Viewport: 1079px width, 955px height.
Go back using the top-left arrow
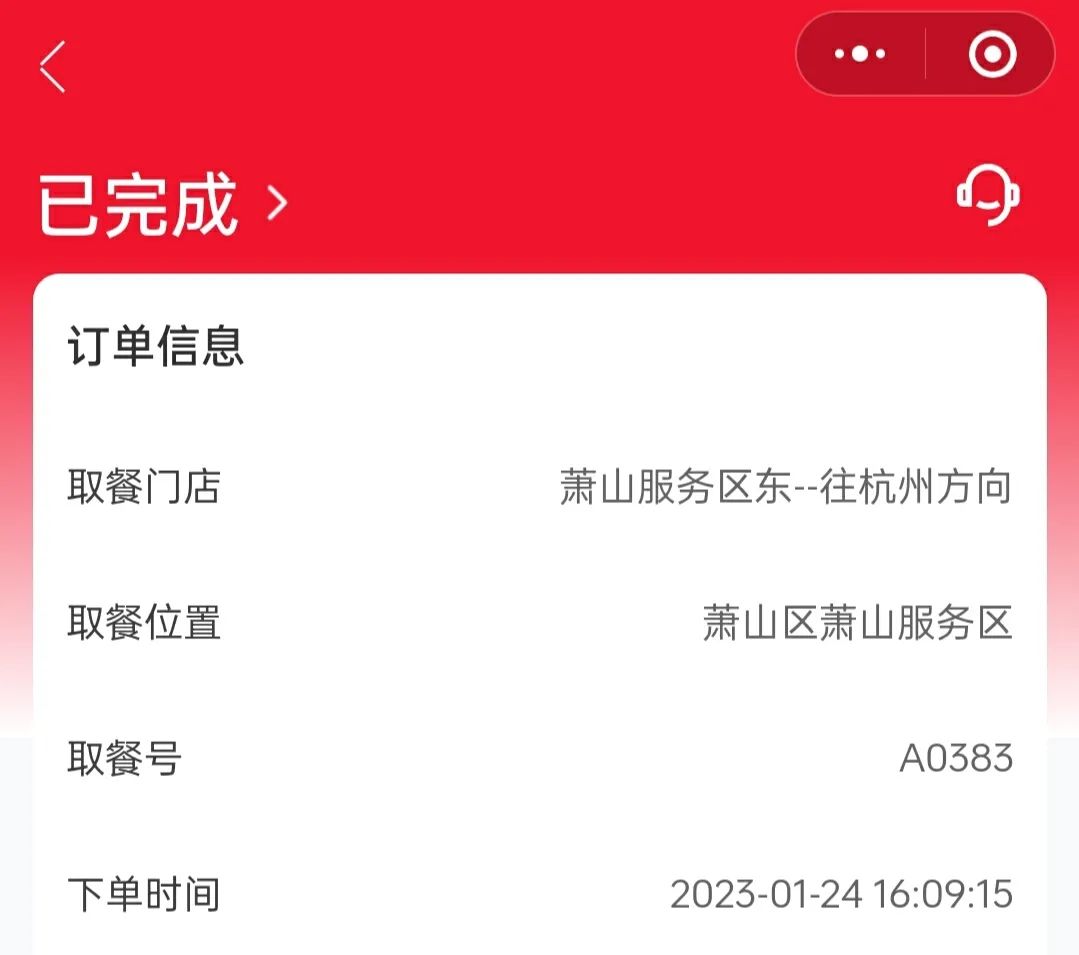[53, 67]
